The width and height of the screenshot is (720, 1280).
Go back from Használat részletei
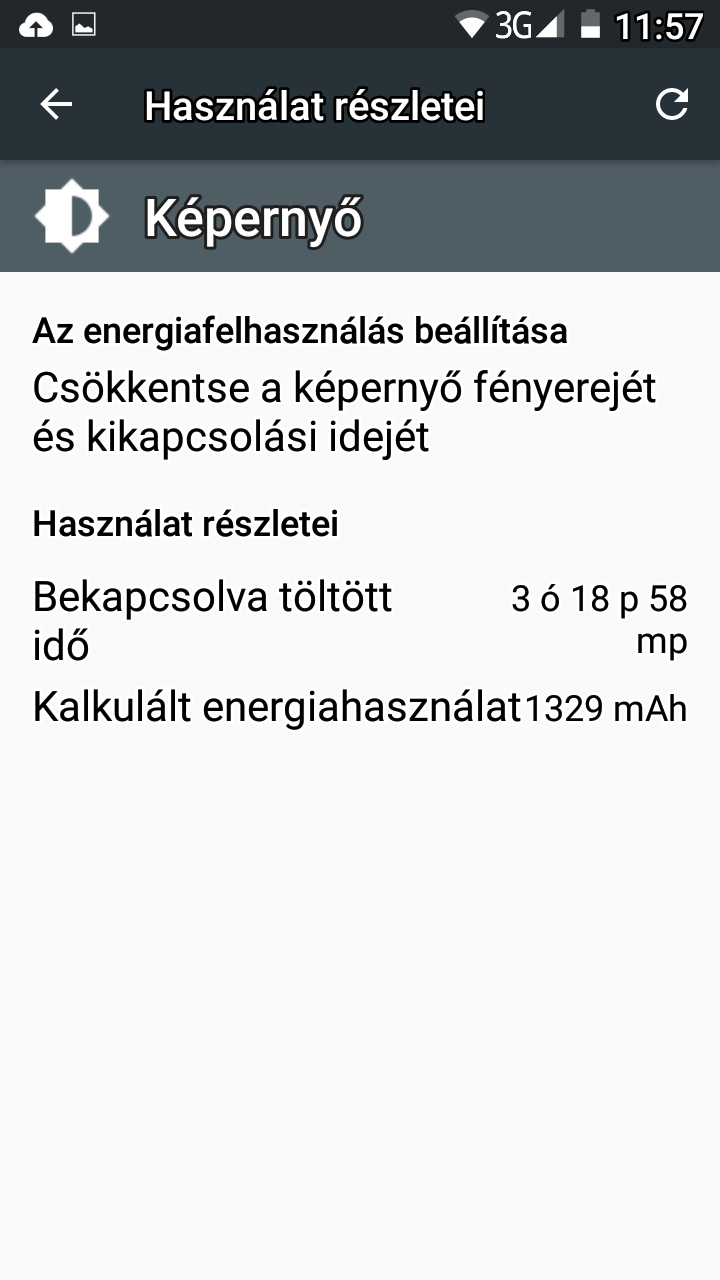(56, 105)
